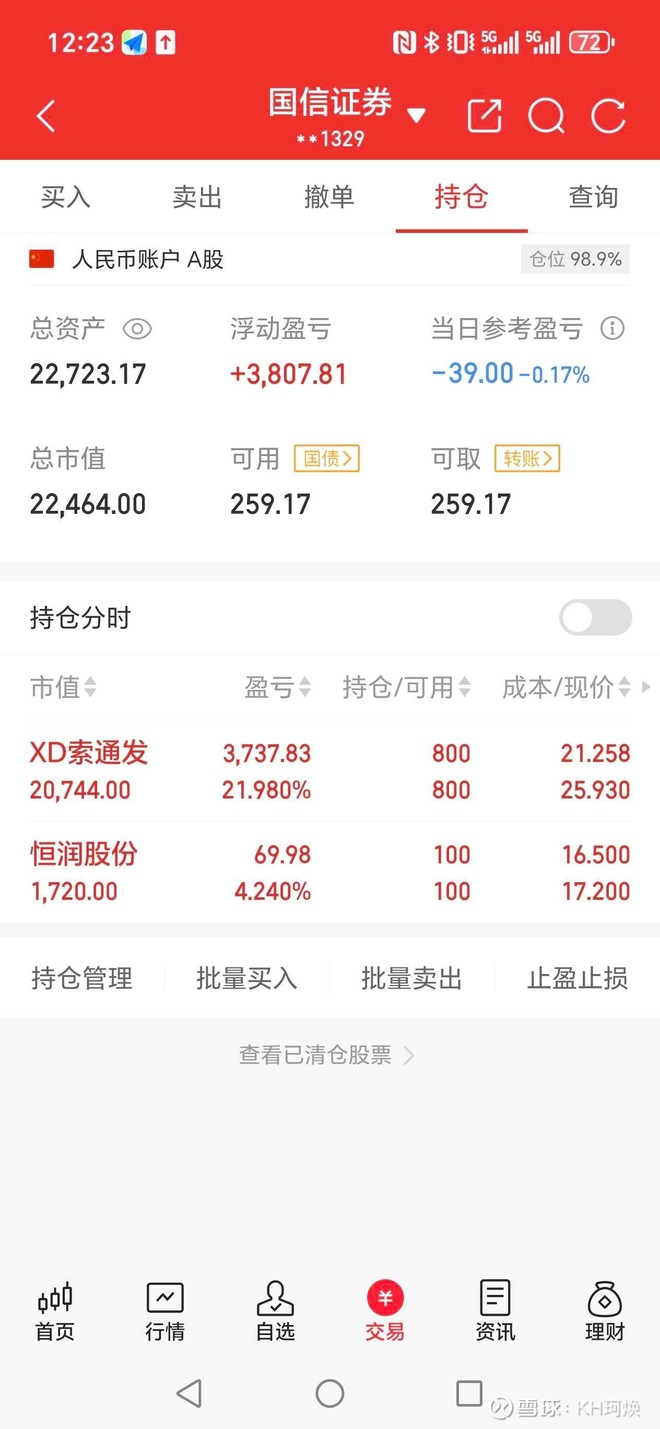
Task: Open the 国信证券 account dropdown
Action: (x=417, y=115)
